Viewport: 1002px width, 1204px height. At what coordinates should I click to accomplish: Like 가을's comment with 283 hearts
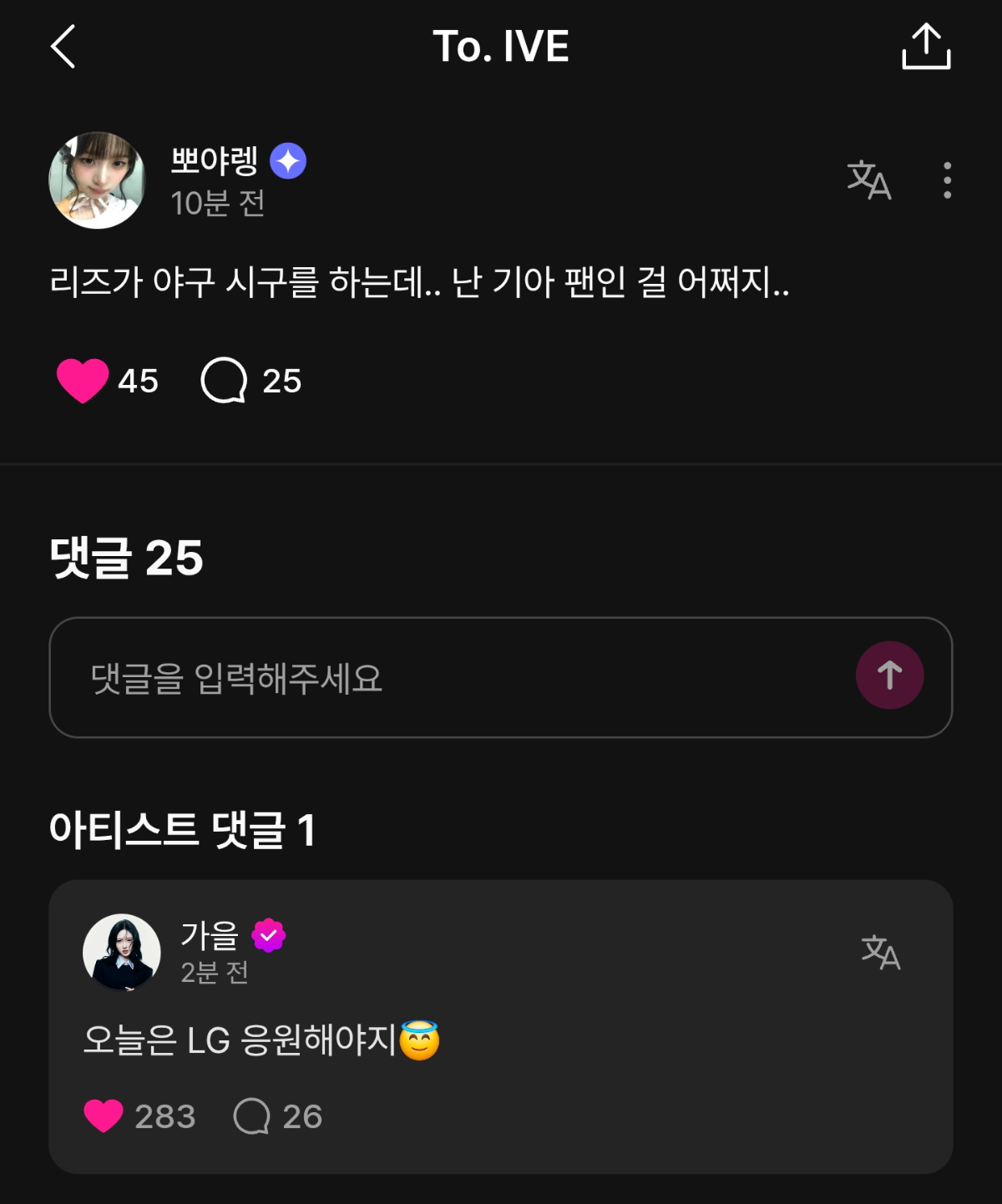coord(104,1116)
